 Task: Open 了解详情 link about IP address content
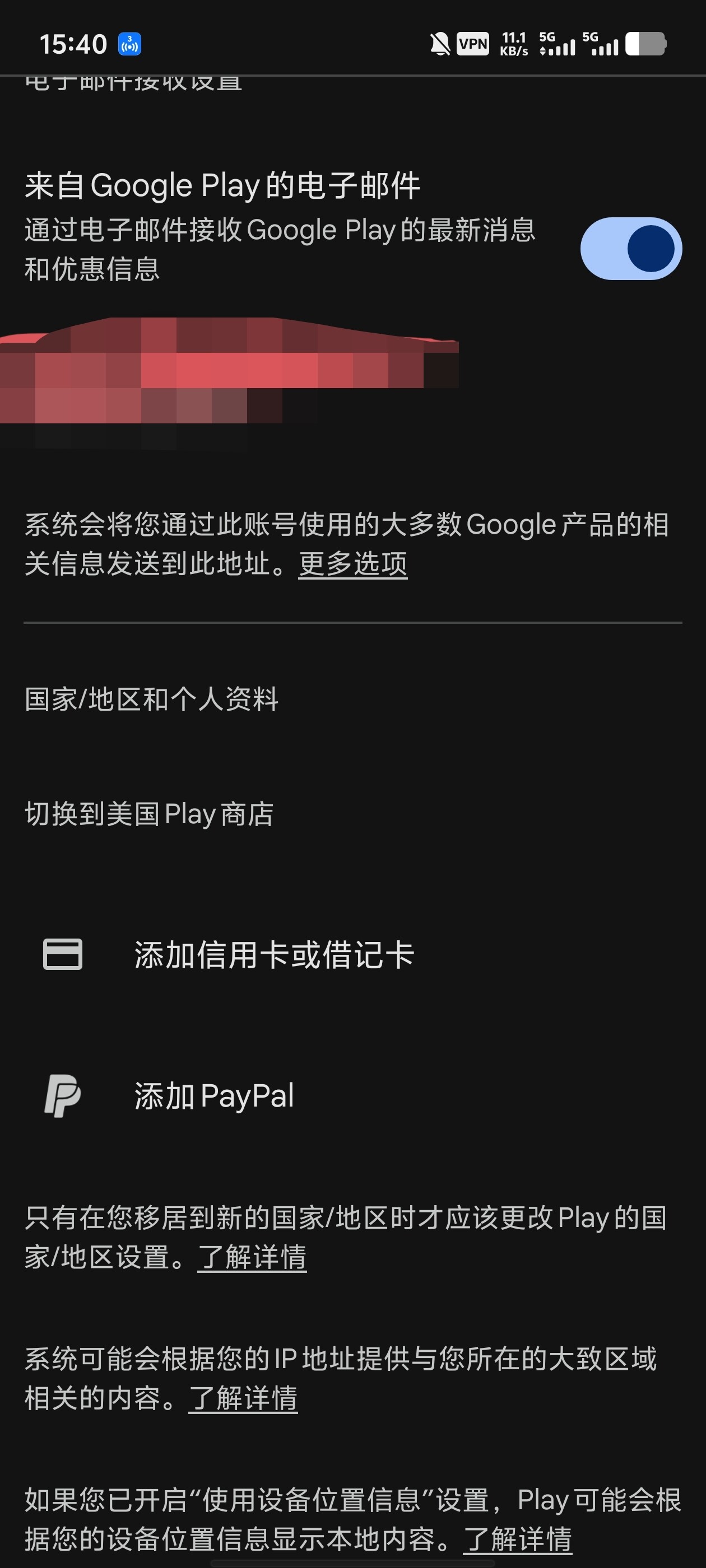[x=243, y=1398]
